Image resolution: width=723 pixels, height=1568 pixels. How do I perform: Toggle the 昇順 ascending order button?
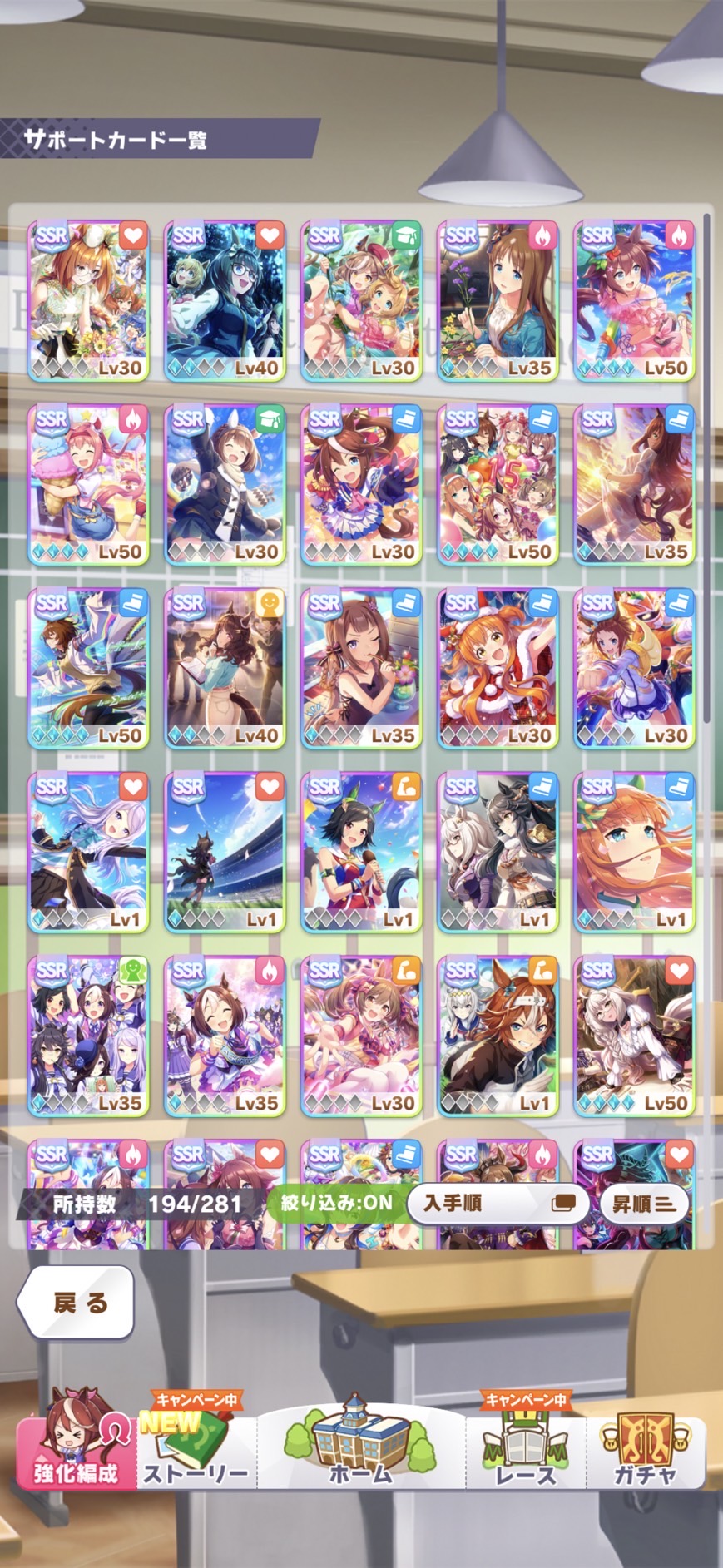tap(641, 1204)
